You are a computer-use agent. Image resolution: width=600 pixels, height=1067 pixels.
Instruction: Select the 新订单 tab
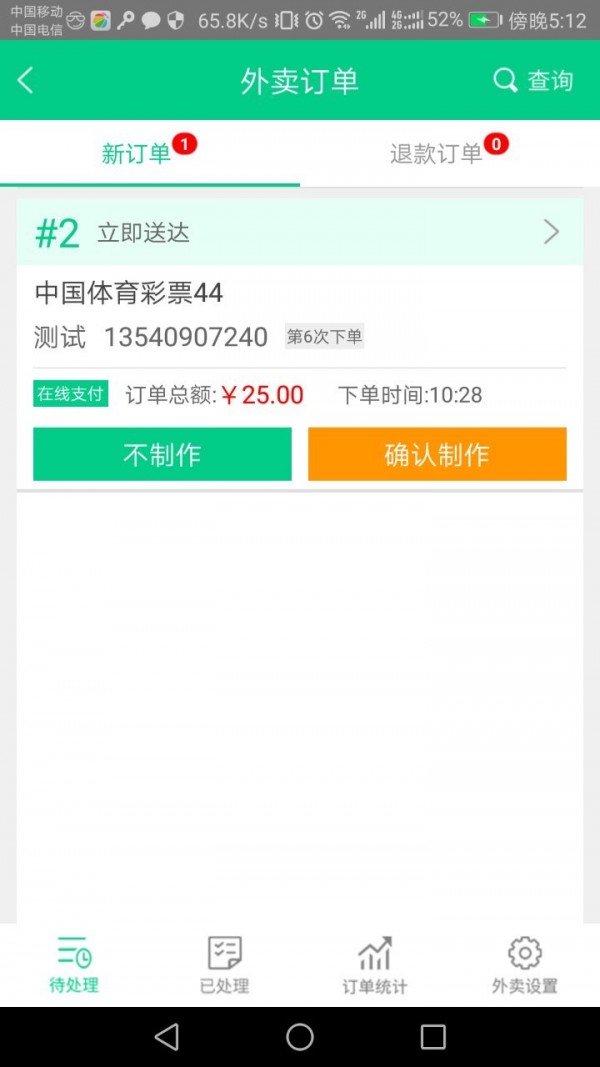150,153
